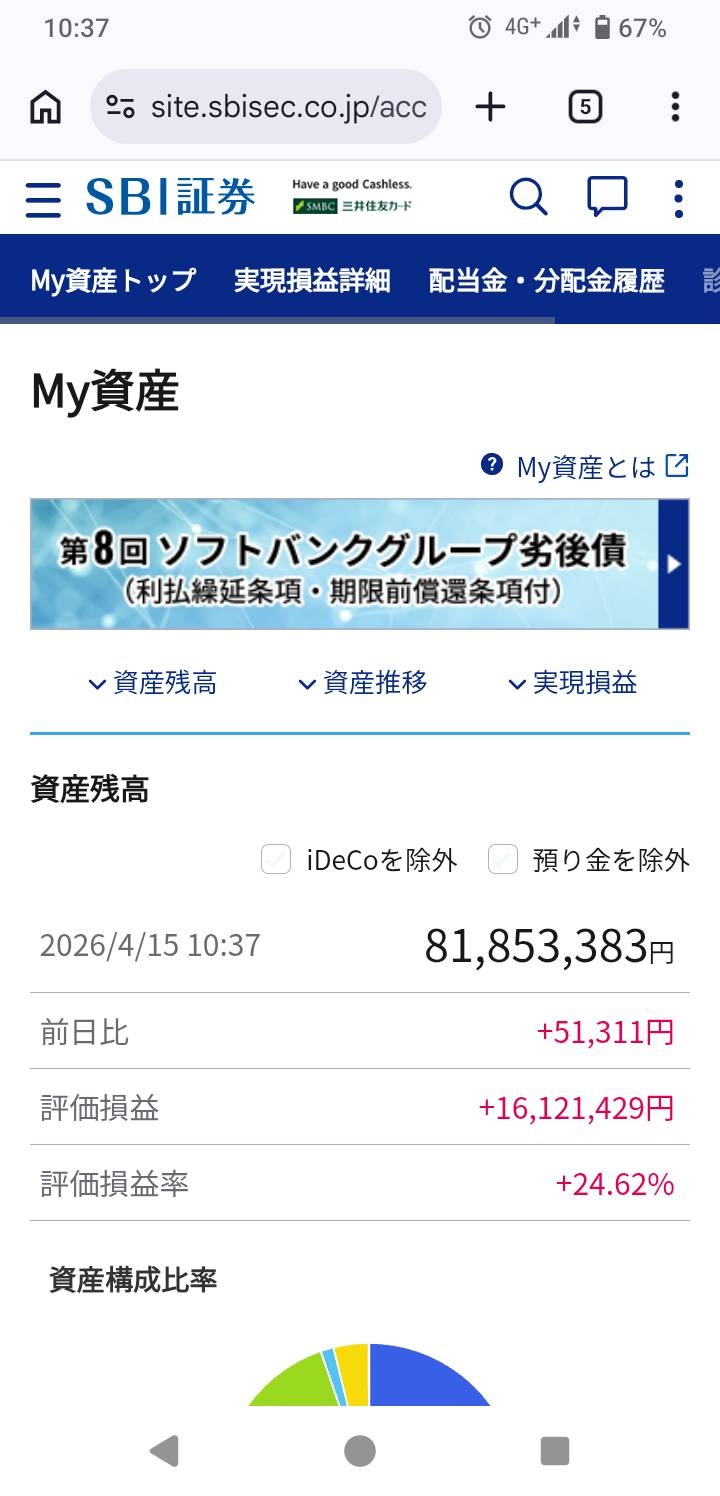
Task: Jump to the 資産残高 section
Action: (x=153, y=684)
